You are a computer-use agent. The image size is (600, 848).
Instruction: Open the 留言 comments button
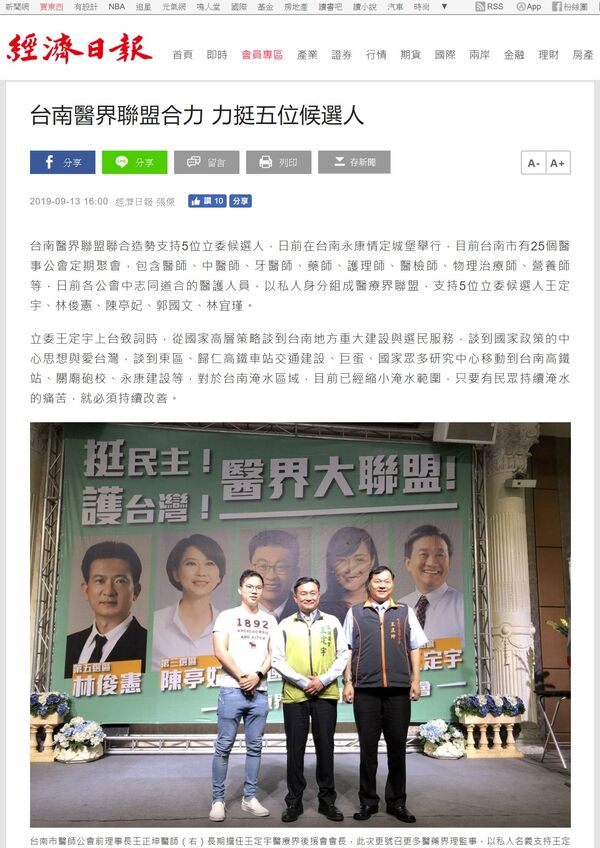pos(206,162)
